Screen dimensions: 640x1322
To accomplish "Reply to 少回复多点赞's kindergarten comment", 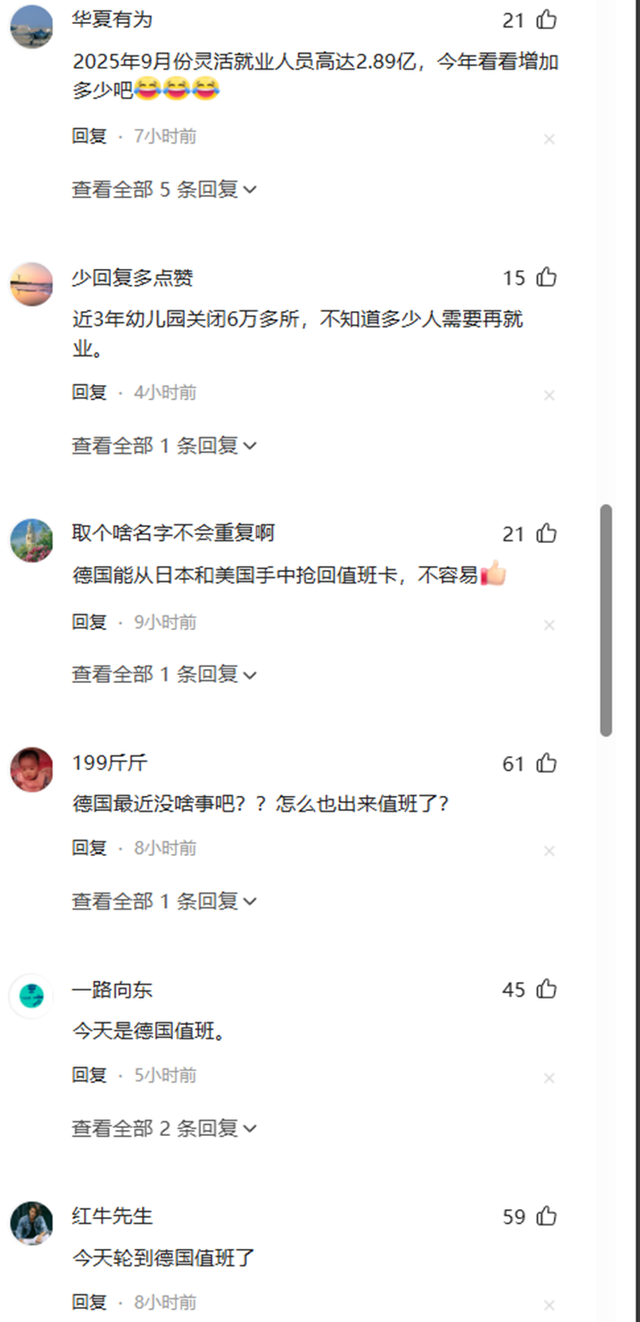I will coord(89,393).
